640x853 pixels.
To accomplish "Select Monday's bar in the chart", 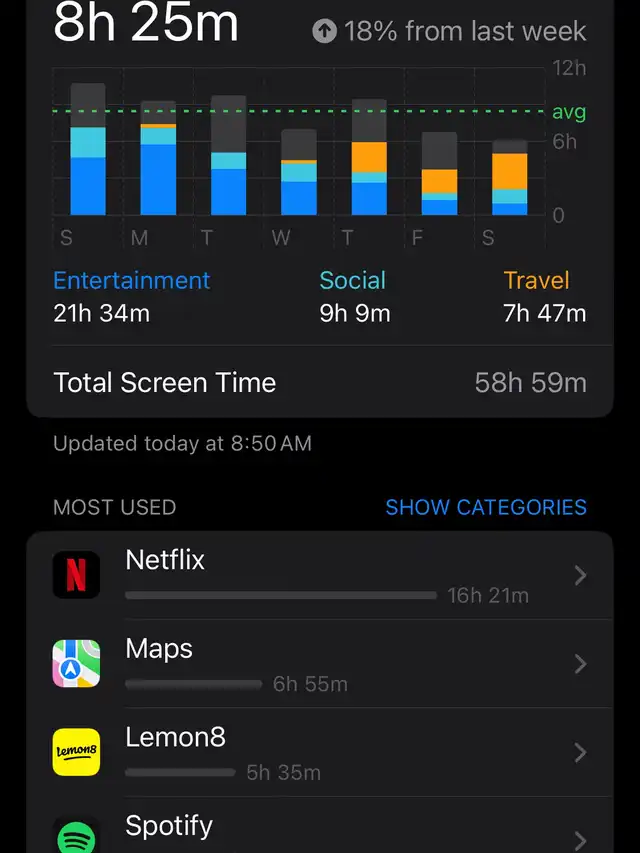I will point(158,160).
